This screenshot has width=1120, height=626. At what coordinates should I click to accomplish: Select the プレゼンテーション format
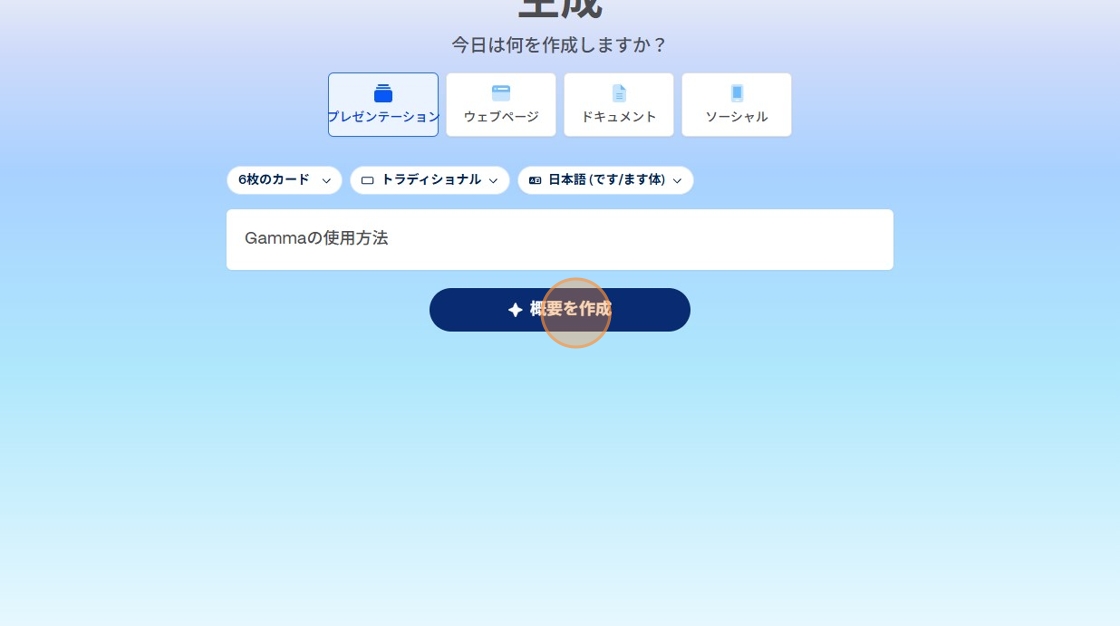tap(383, 105)
